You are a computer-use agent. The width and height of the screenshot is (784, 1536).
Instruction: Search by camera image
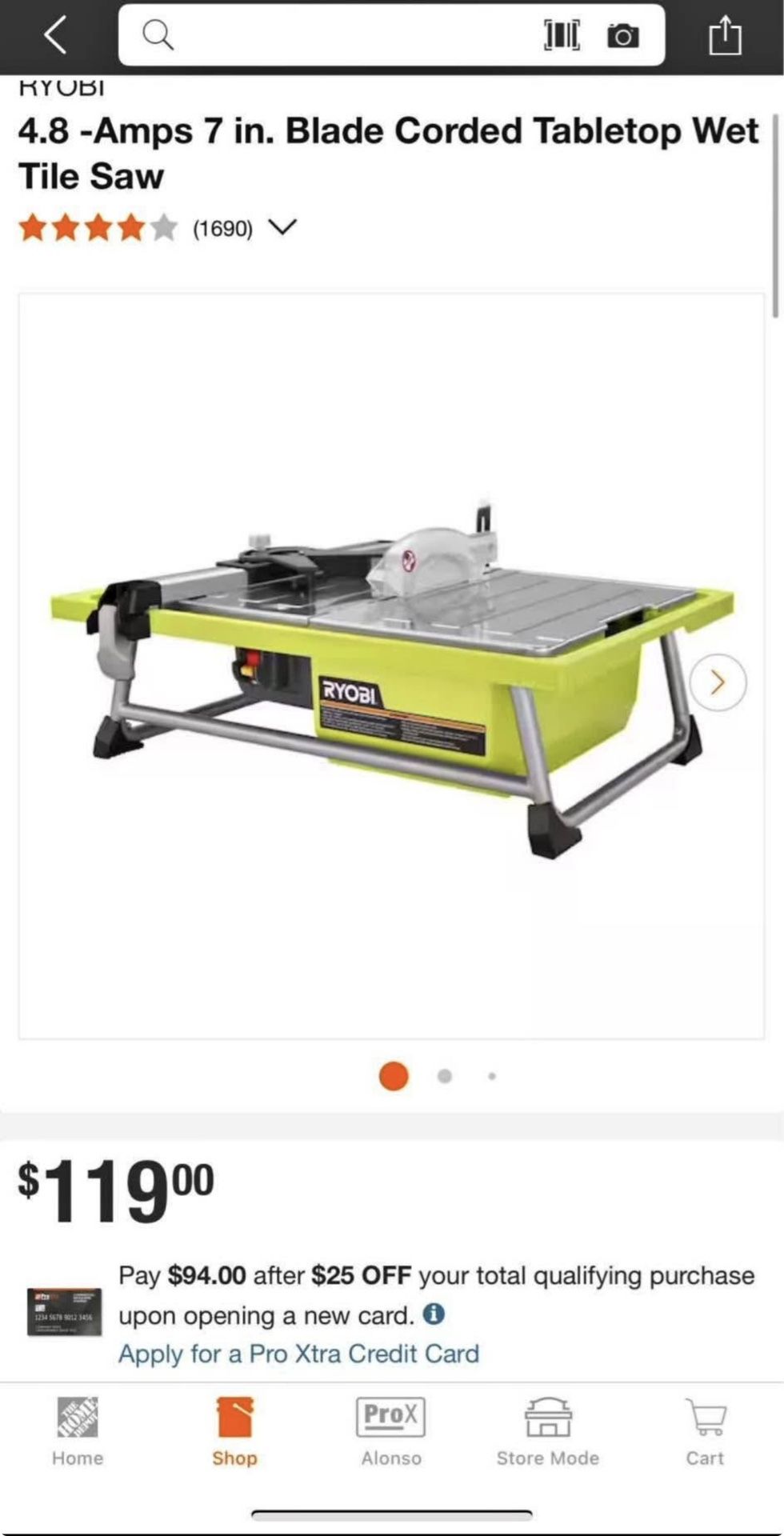tap(623, 36)
